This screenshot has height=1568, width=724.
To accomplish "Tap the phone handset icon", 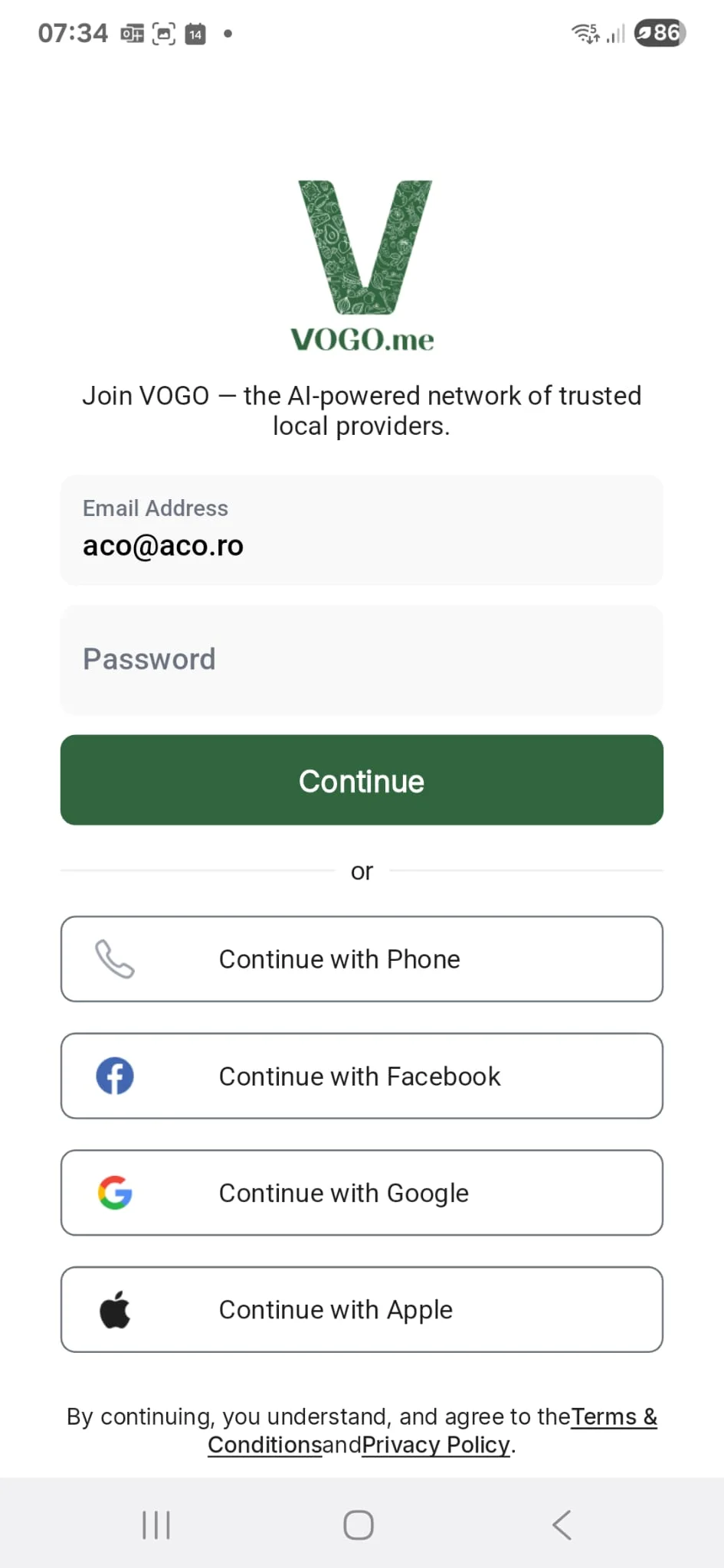I will pos(115,959).
